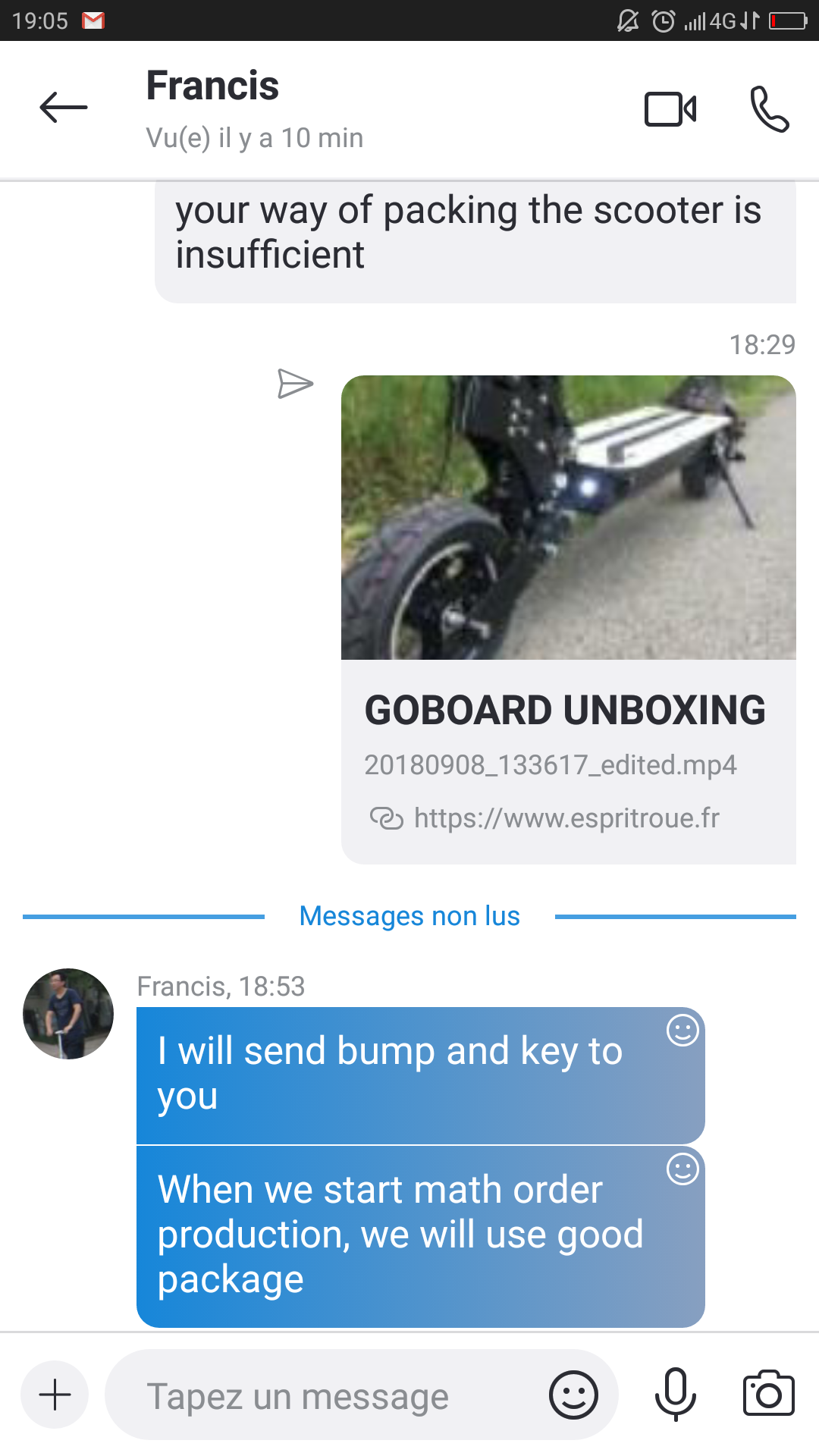React to the "bump and key" message
This screenshot has width=819, height=1456.
(x=682, y=1031)
